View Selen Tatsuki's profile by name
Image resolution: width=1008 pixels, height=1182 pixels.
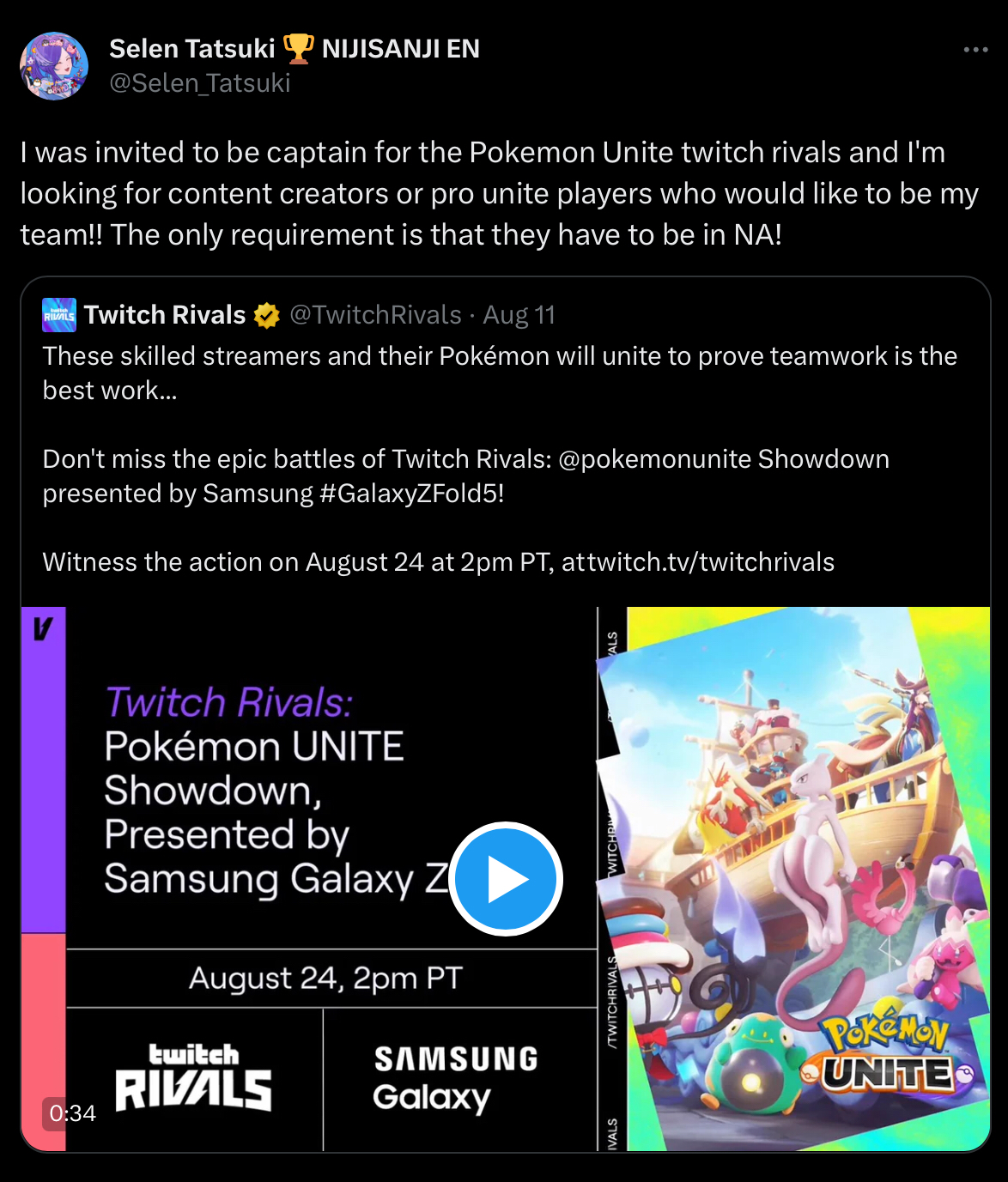(191, 49)
